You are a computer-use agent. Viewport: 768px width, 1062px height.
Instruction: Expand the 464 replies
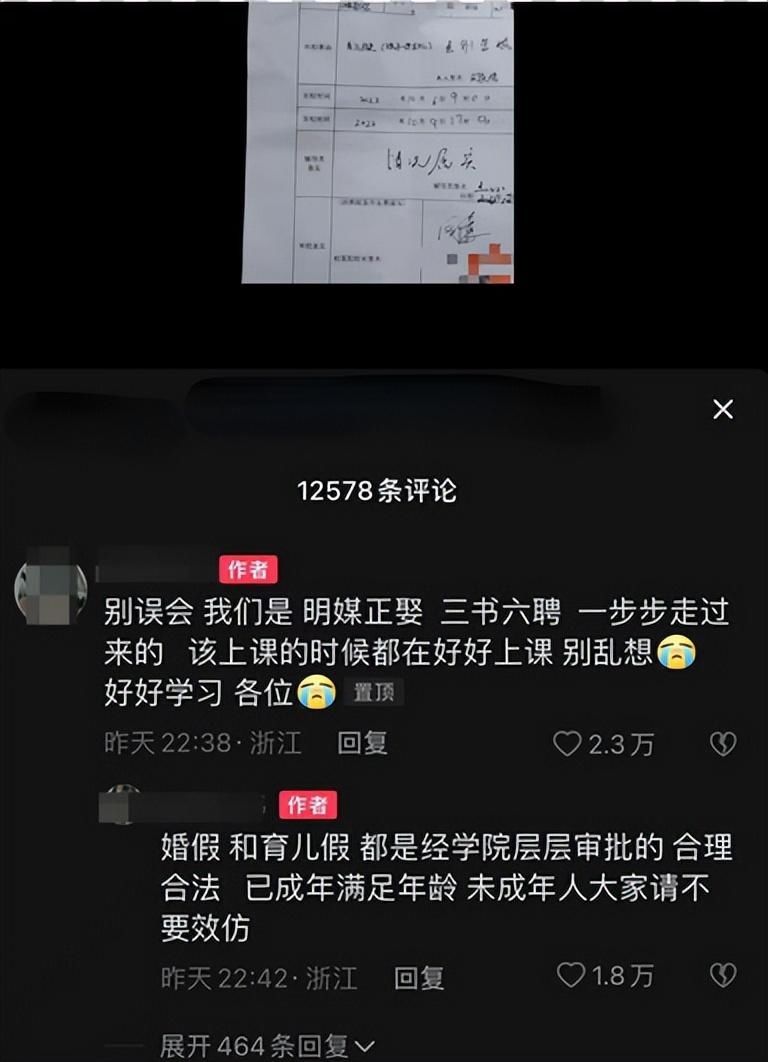[267, 1046]
